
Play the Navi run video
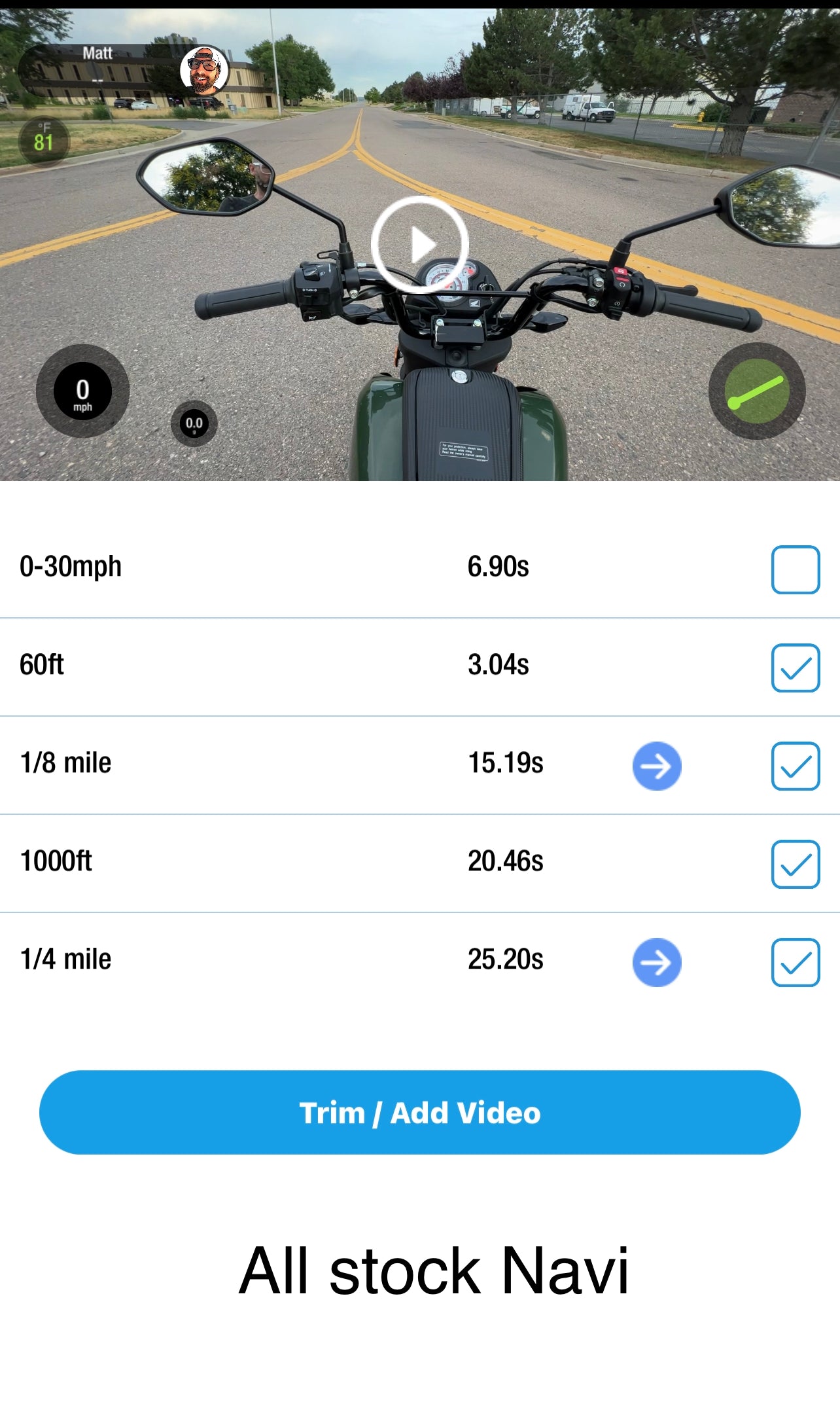point(419,245)
